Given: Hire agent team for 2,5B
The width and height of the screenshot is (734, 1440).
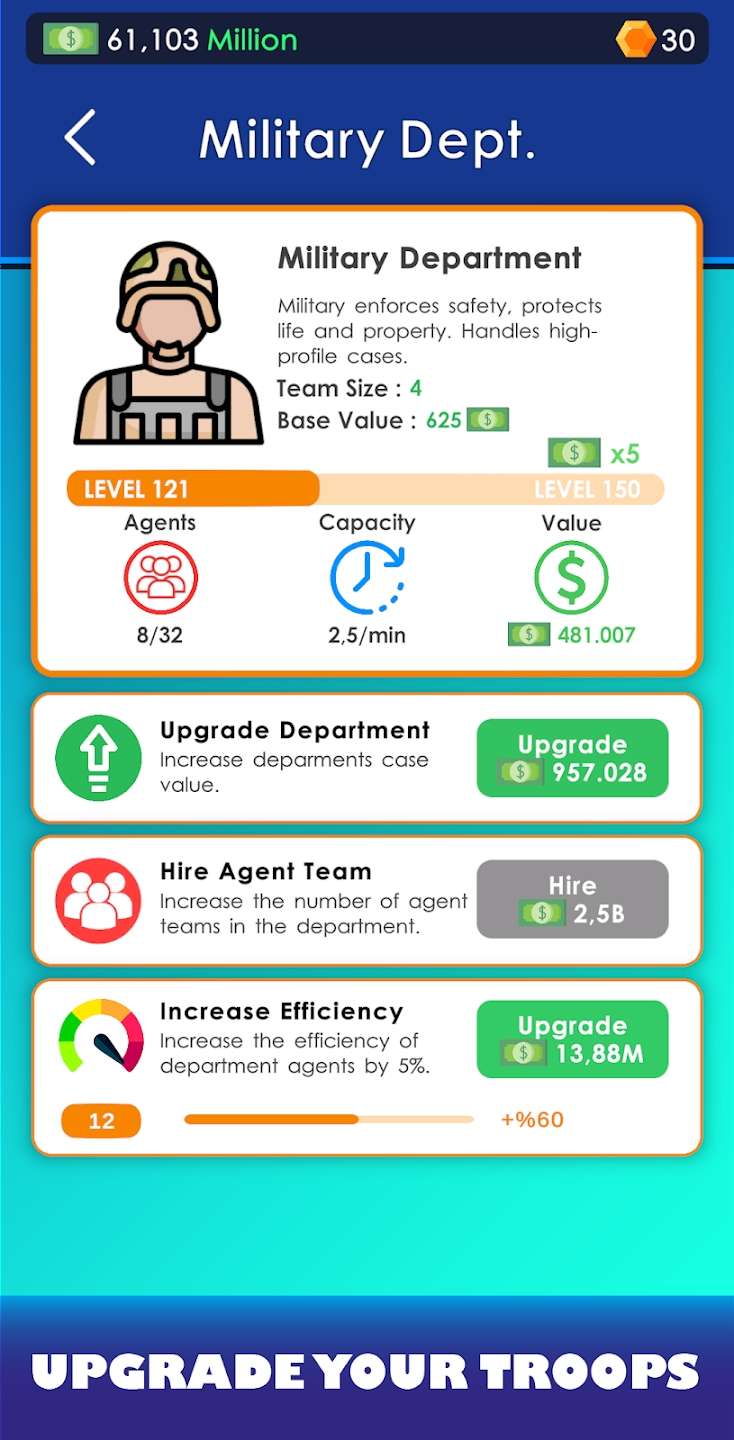Looking at the screenshot, I should click(572, 899).
